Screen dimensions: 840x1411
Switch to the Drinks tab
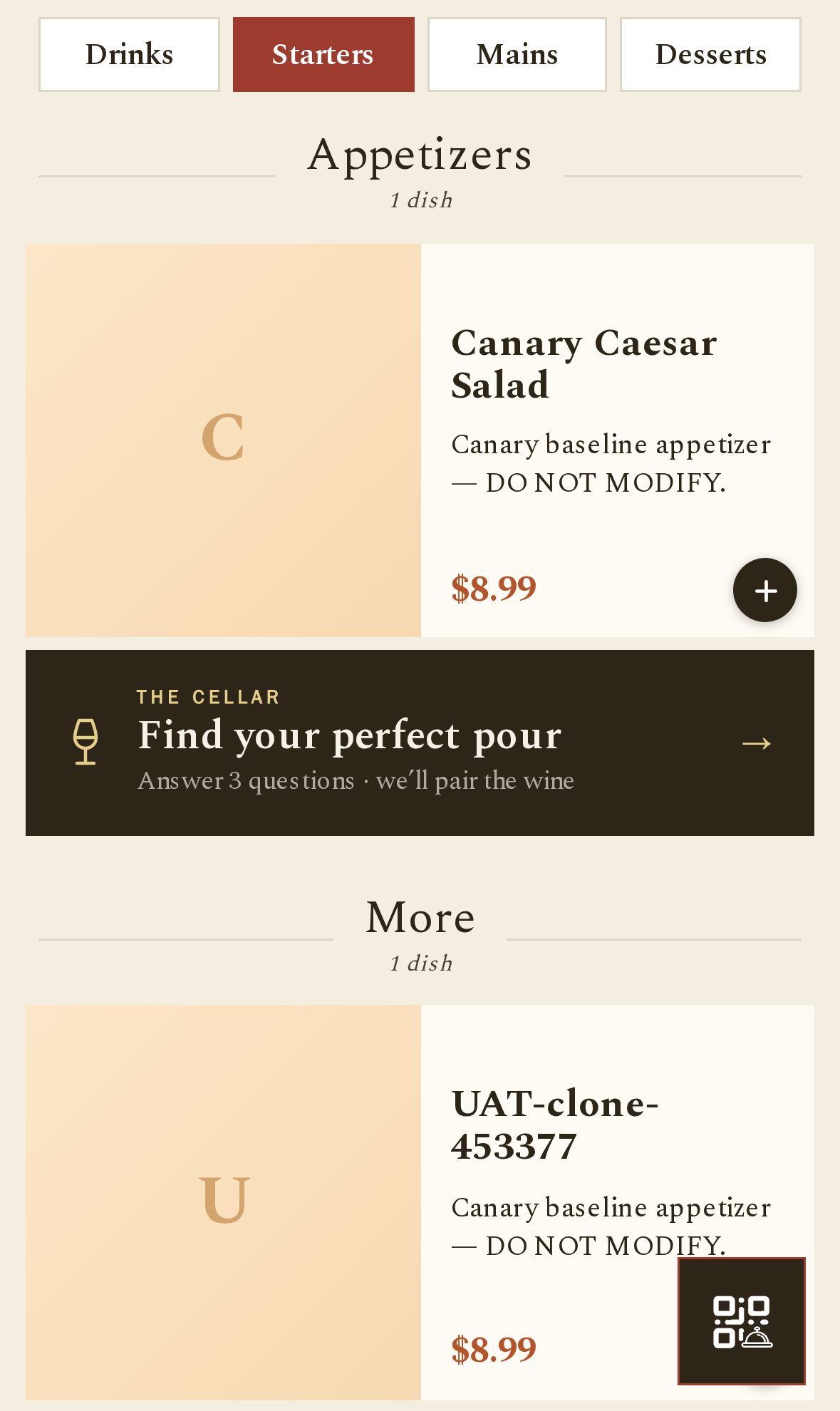coord(129,55)
